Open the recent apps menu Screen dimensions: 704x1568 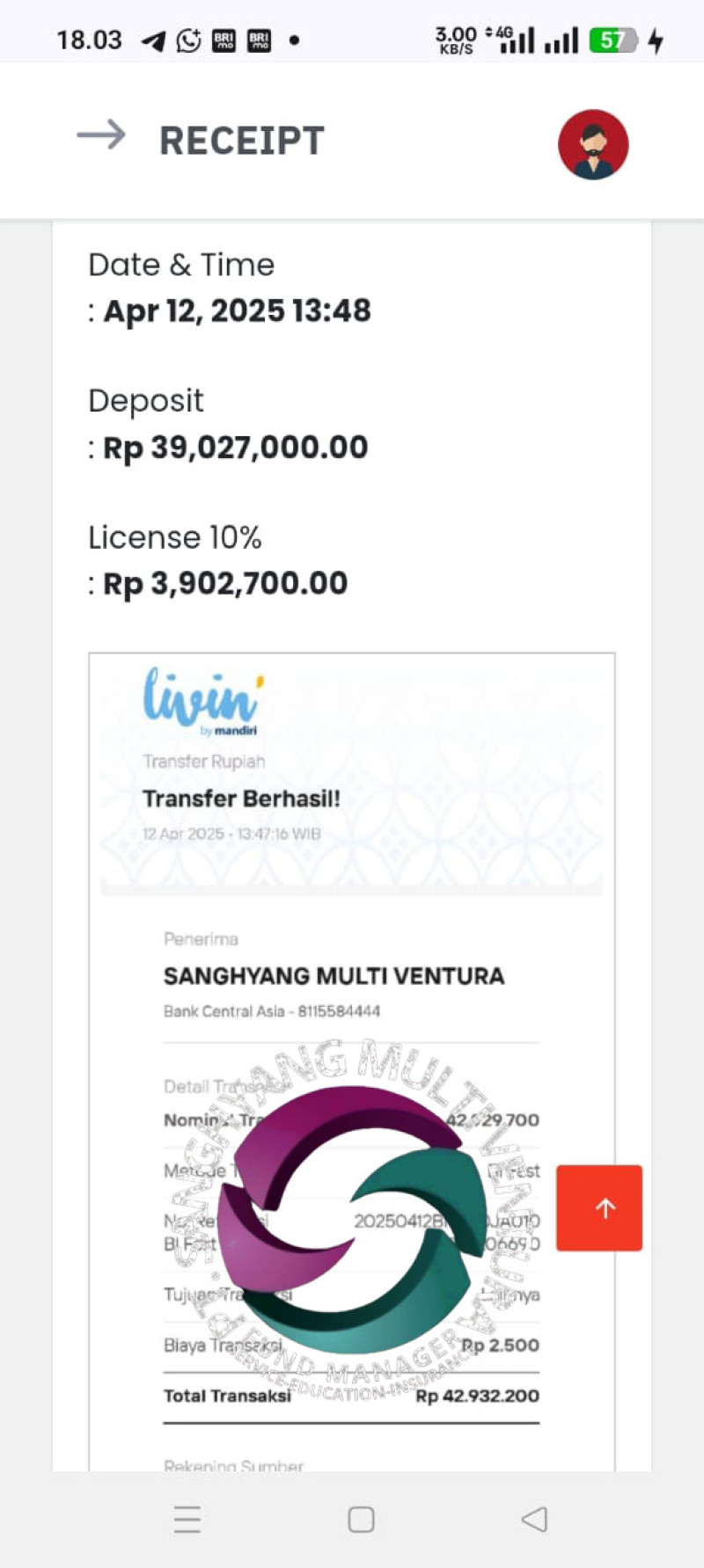point(187,1519)
